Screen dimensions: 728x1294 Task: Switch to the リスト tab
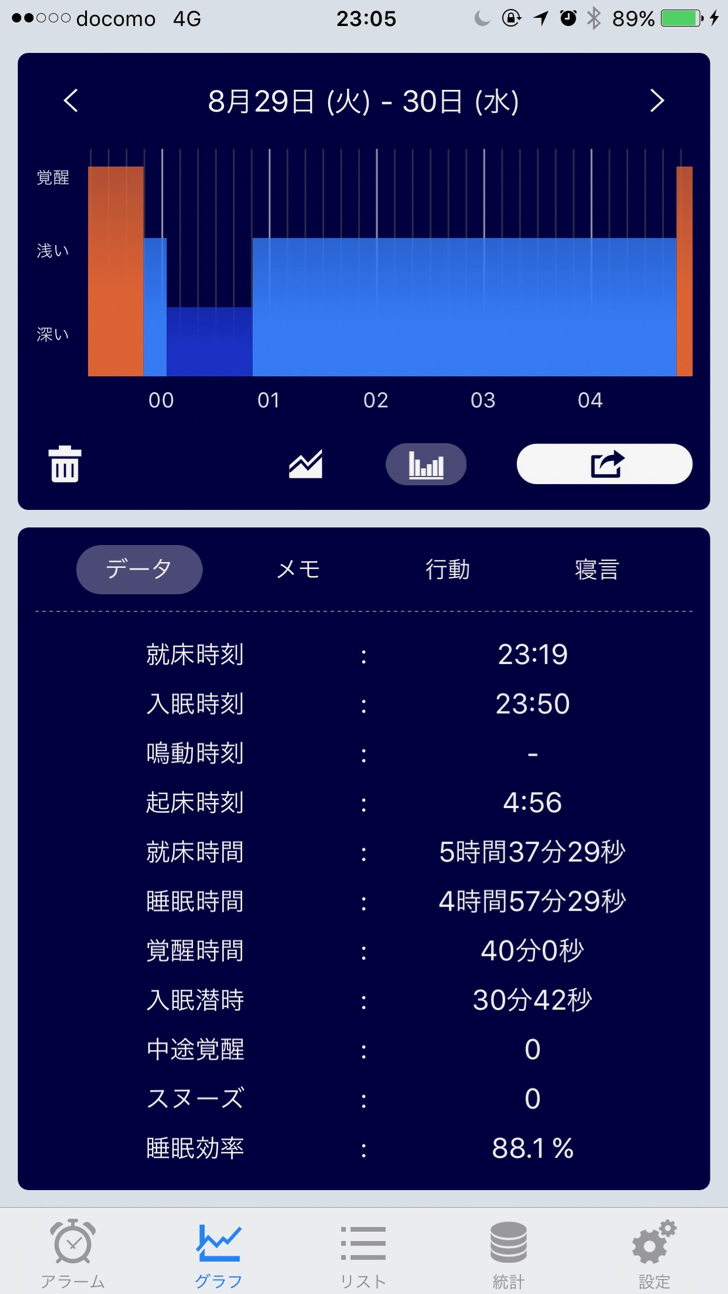[363, 1253]
